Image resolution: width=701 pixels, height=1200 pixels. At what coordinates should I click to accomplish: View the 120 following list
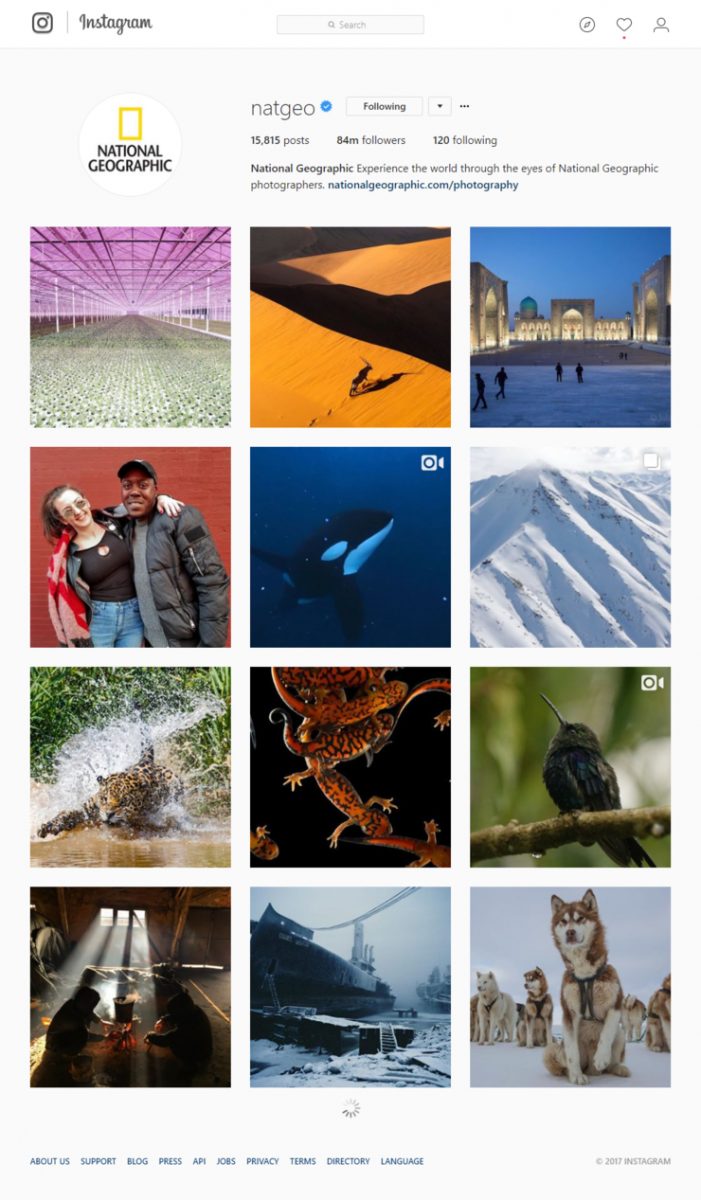click(x=464, y=140)
